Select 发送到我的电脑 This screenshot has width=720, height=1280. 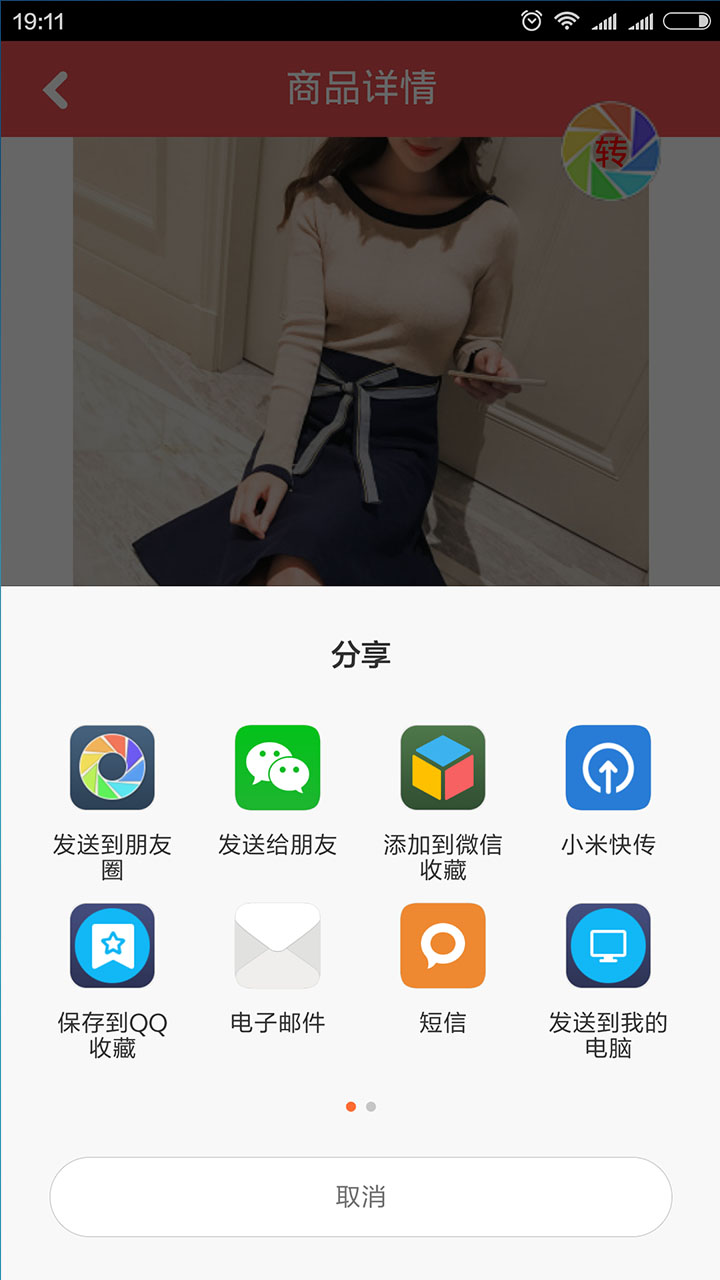[x=608, y=946]
